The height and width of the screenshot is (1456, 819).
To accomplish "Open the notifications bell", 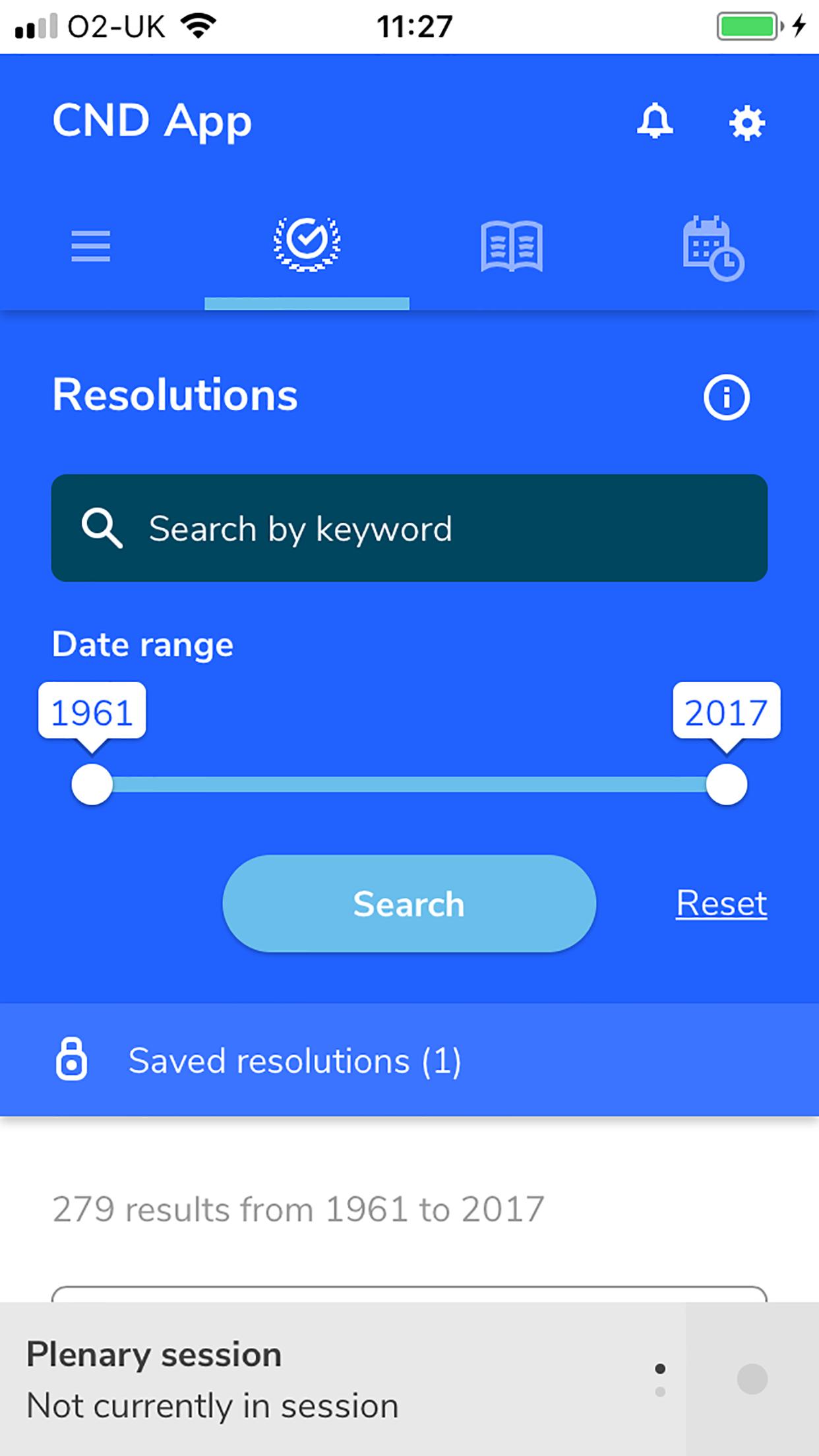I will pyautogui.click(x=655, y=121).
